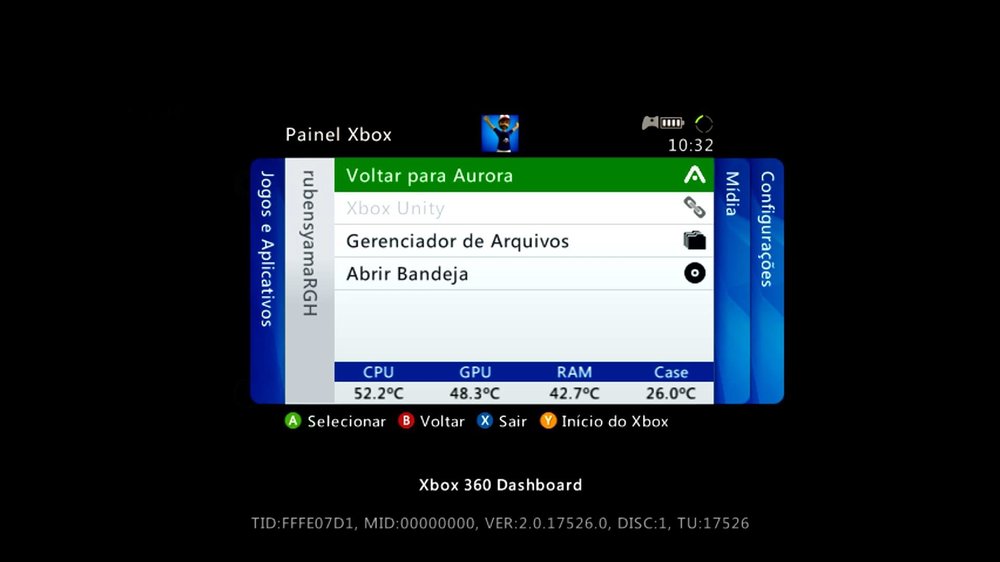Tap the Selecionar A button
The width and height of the screenshot is (1000, 562).
293,421
